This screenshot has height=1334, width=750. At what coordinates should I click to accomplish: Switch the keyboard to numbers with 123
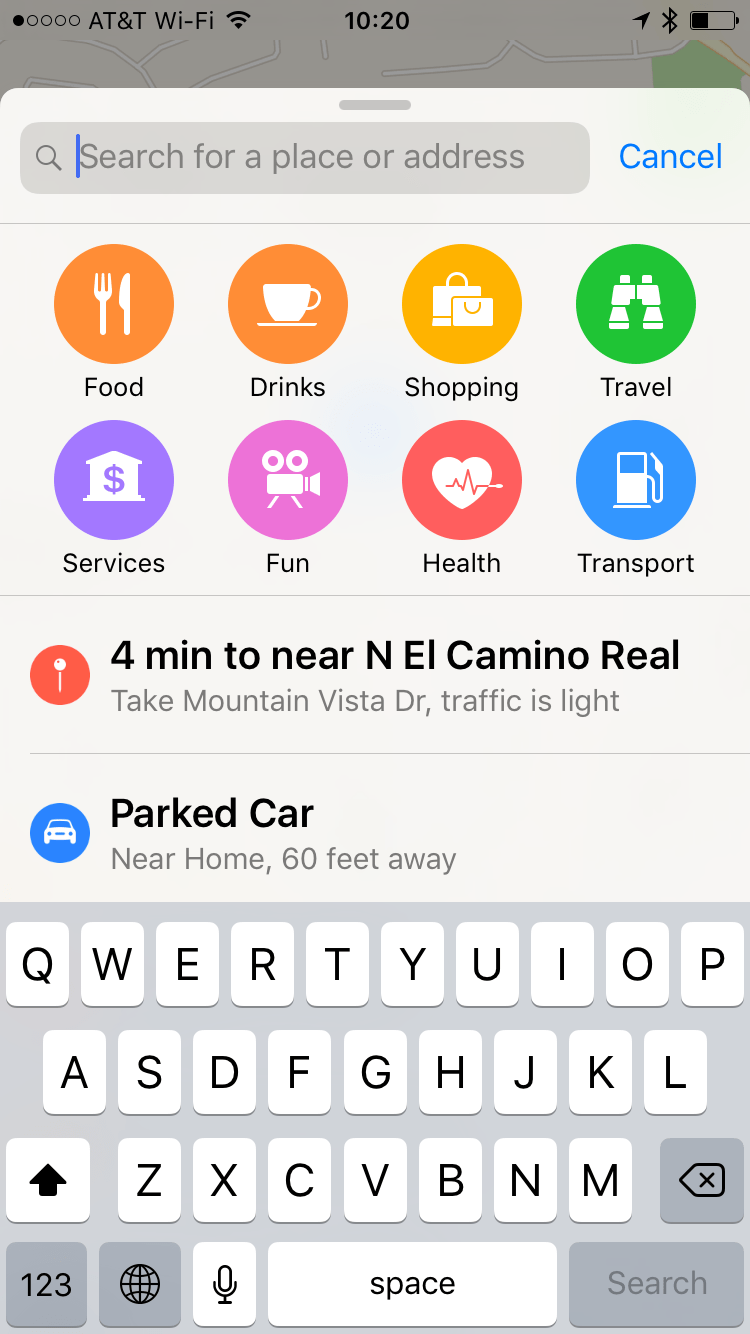[x=46, y=1284]
